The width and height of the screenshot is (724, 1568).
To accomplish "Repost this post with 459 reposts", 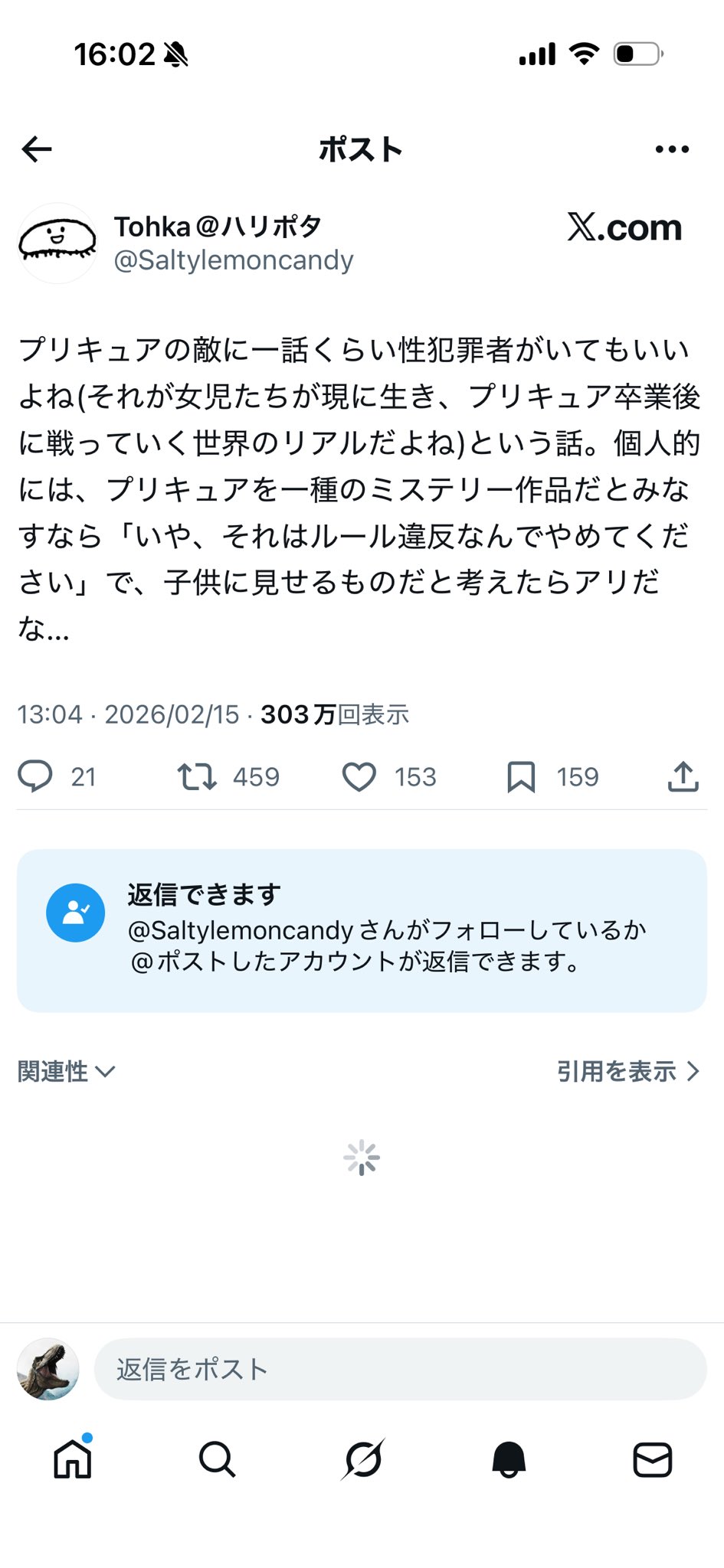I will pos(197,776).
